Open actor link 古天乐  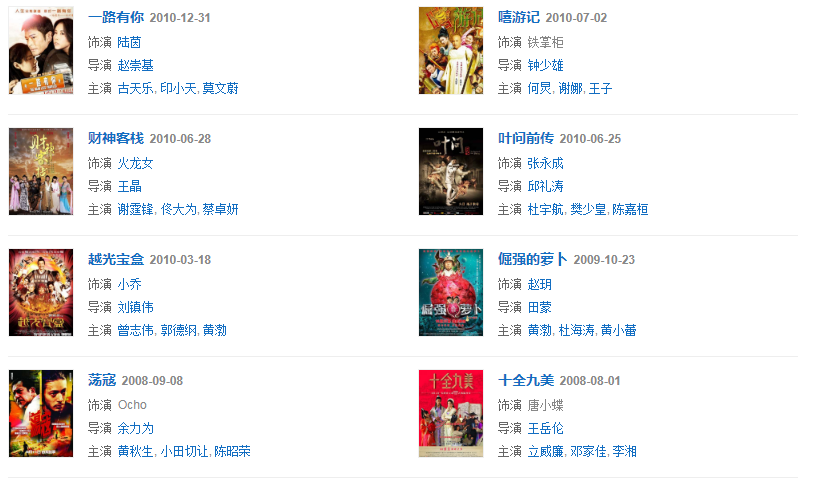pyautogui.click(x=135, y=88)
